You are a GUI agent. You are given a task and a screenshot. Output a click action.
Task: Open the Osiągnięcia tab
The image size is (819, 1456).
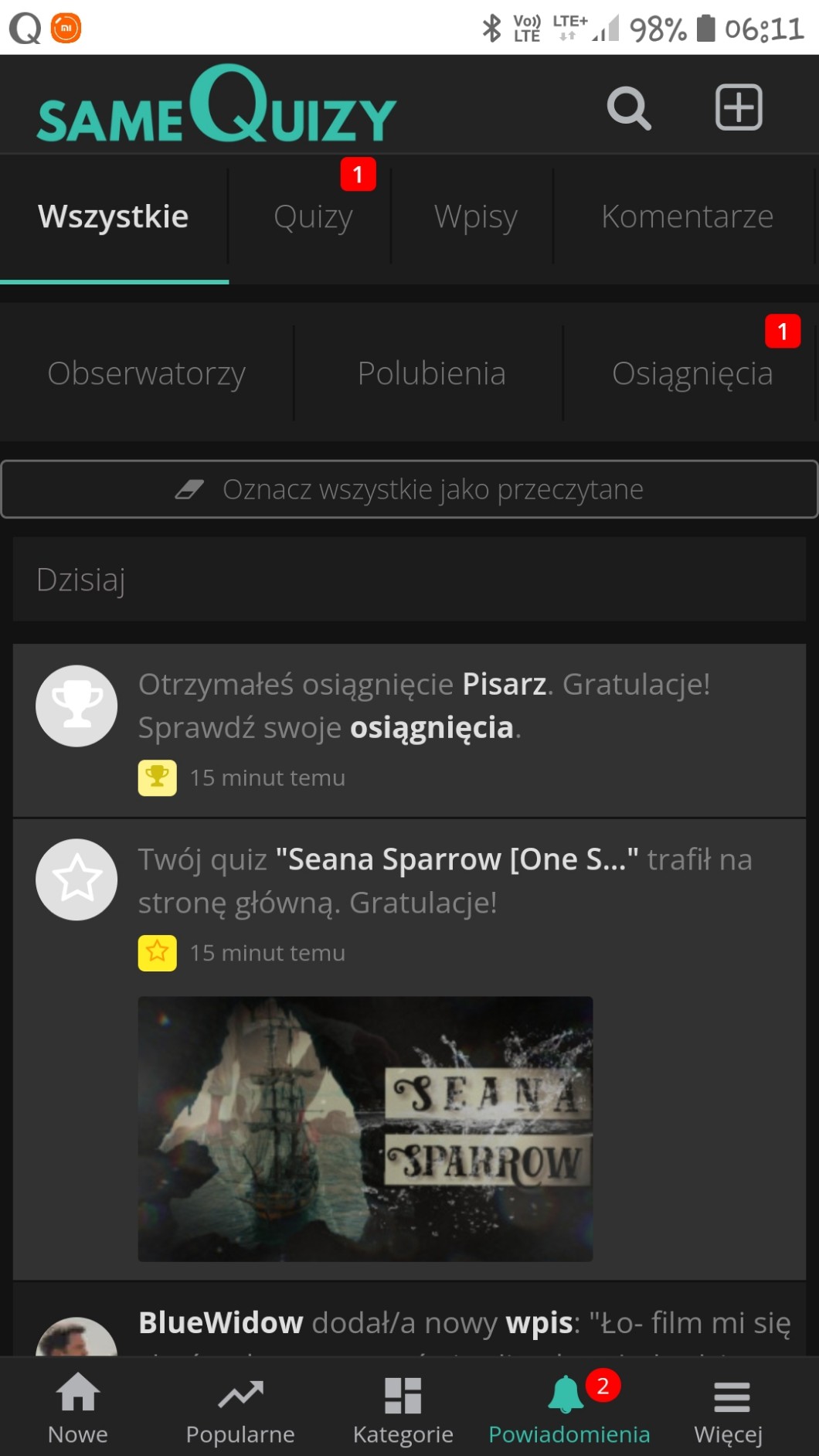(692, 374)
